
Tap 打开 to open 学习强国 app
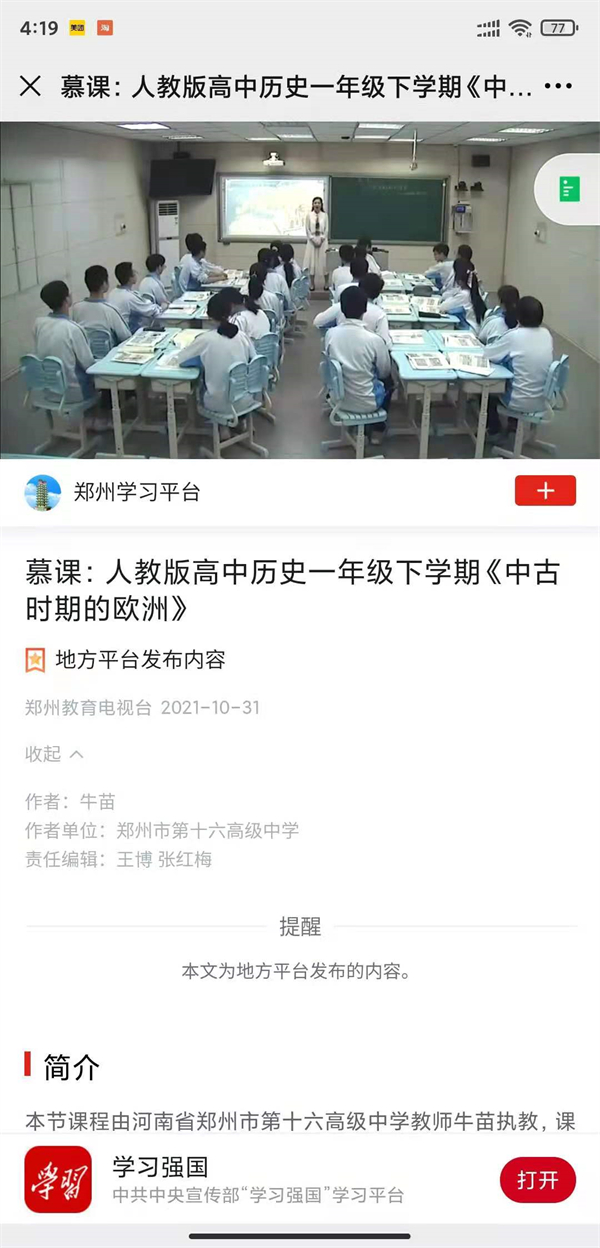pos(537,1179)
